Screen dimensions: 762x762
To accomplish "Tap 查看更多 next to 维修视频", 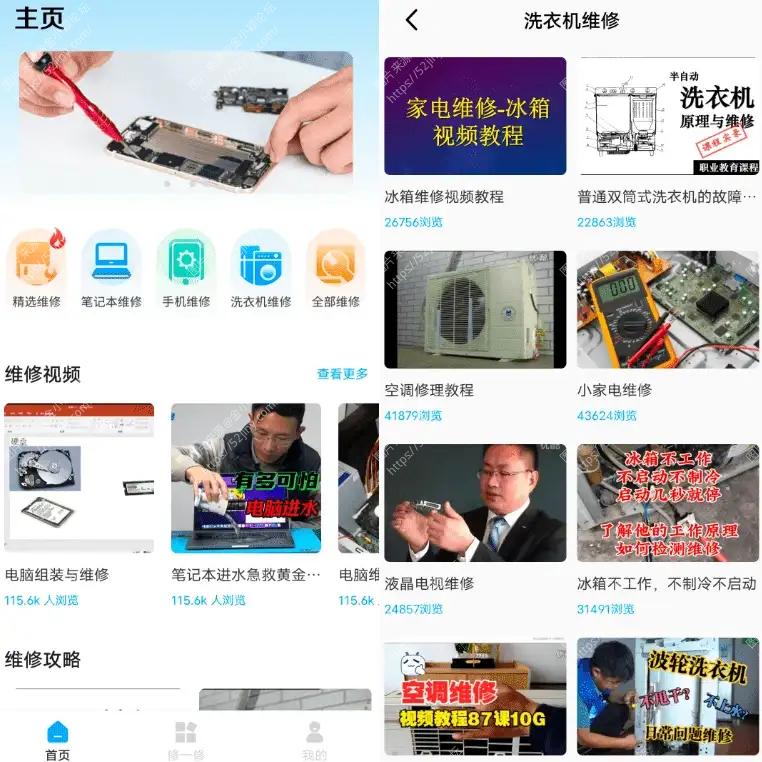I will point(342,374).
